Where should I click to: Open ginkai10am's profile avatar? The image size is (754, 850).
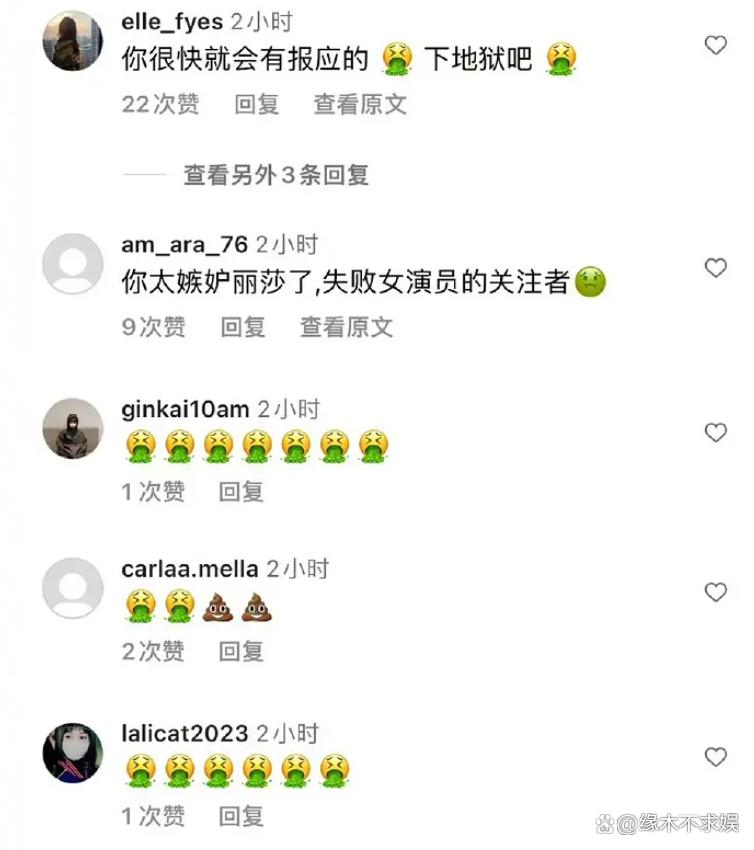click(72, 428)
